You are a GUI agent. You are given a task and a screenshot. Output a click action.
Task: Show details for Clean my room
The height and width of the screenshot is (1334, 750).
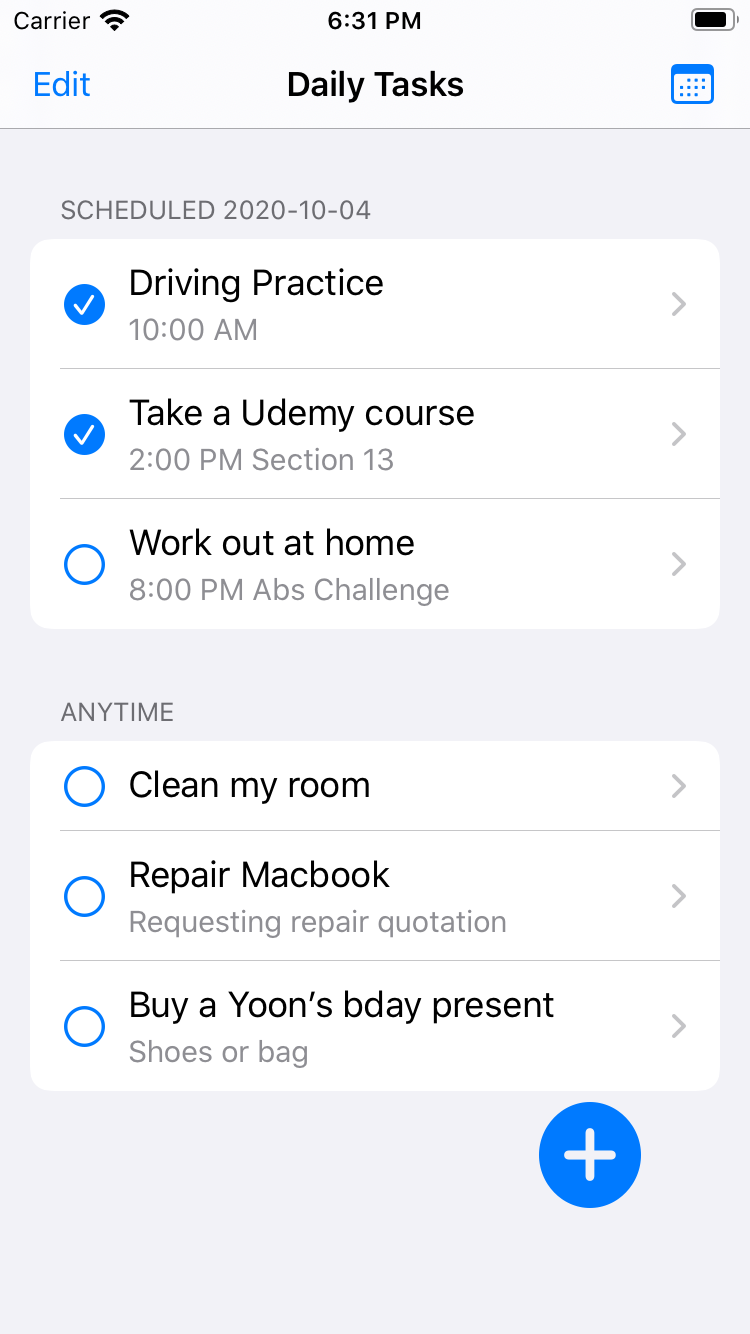pos(400,786)
